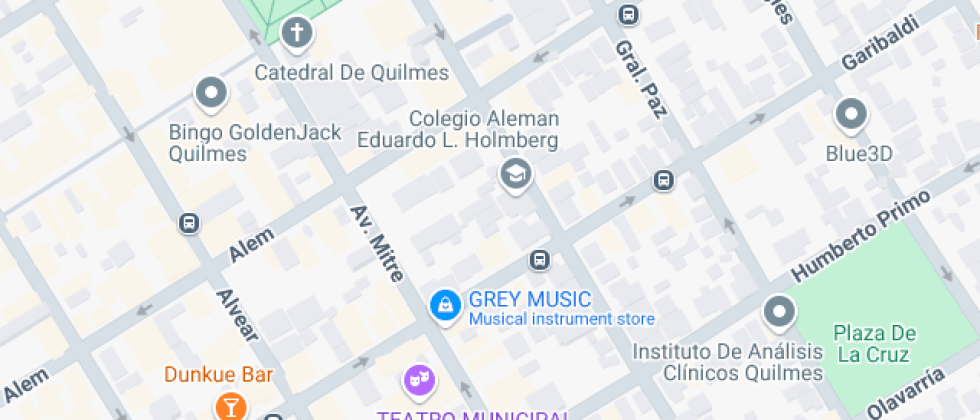Open the GREY MUSIC store marker
The image size is (980, 420).
444,305
